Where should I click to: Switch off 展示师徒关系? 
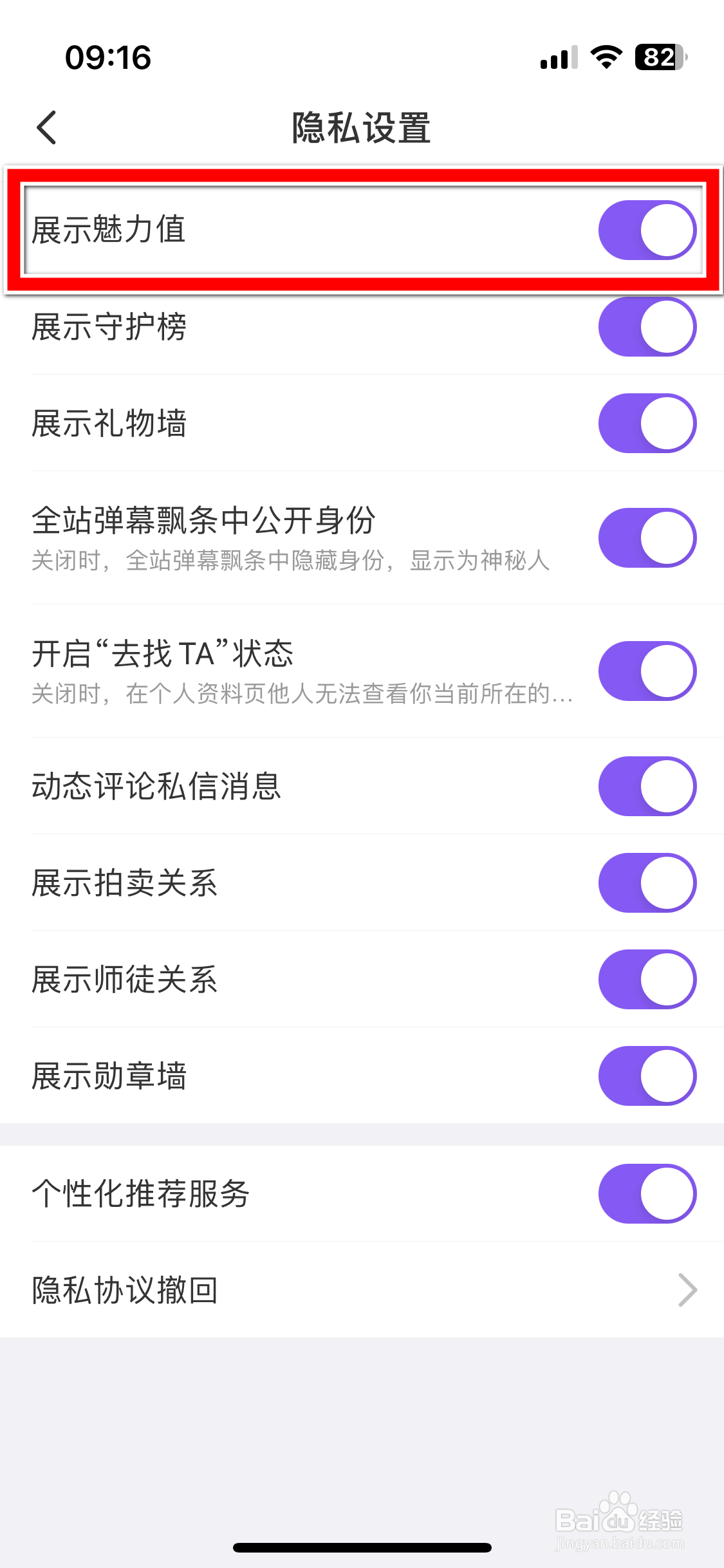click(647, 980)
